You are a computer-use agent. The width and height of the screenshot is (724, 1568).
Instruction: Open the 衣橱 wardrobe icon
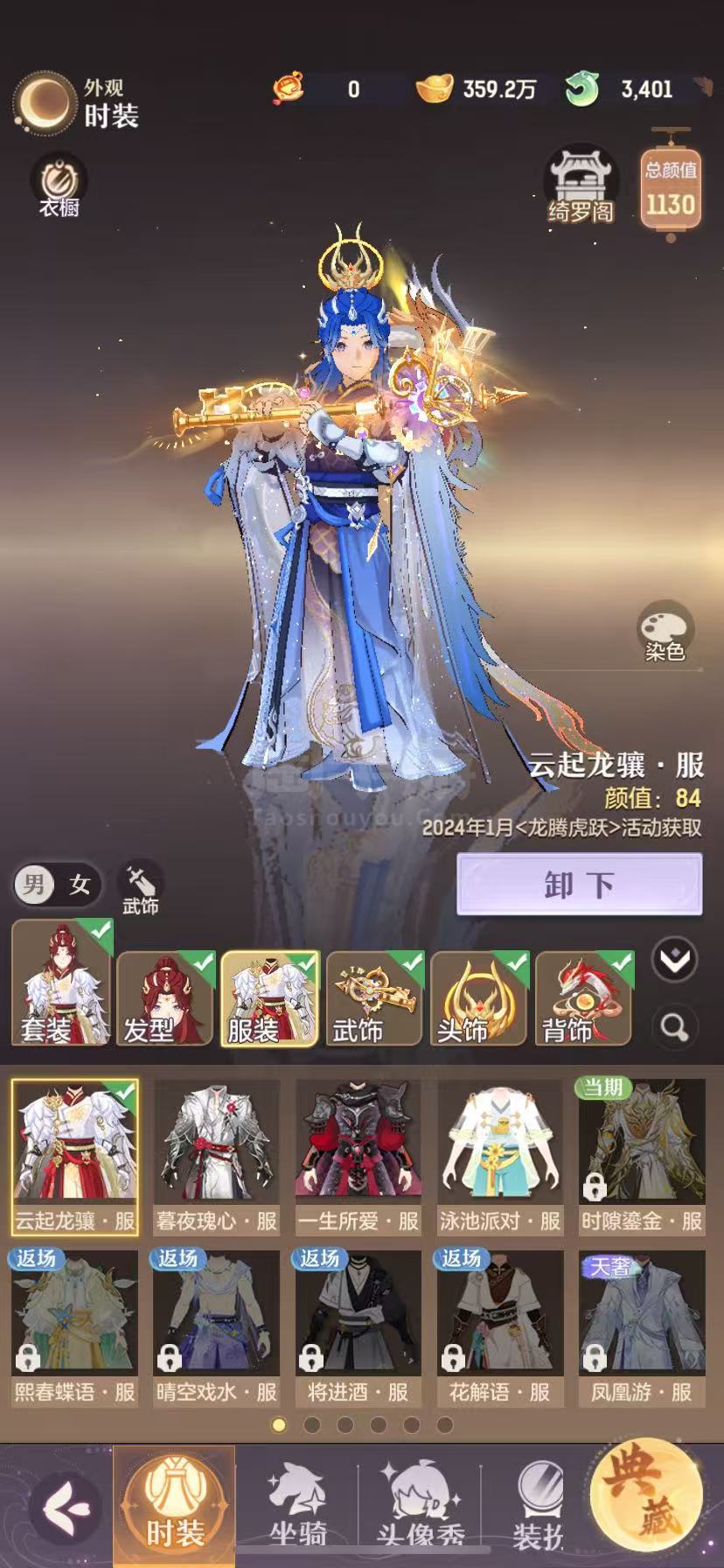tap(59, 185)
